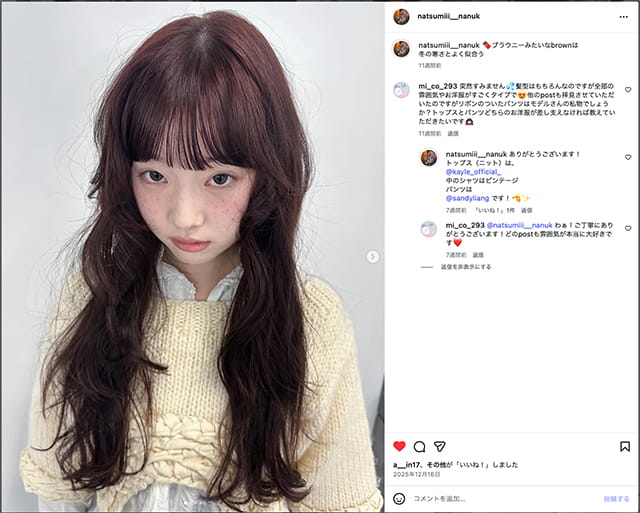The height and width of the screenshot is (513, 640).
Task: Open @kayle_official_ mention link
Action: coord(473,172)
